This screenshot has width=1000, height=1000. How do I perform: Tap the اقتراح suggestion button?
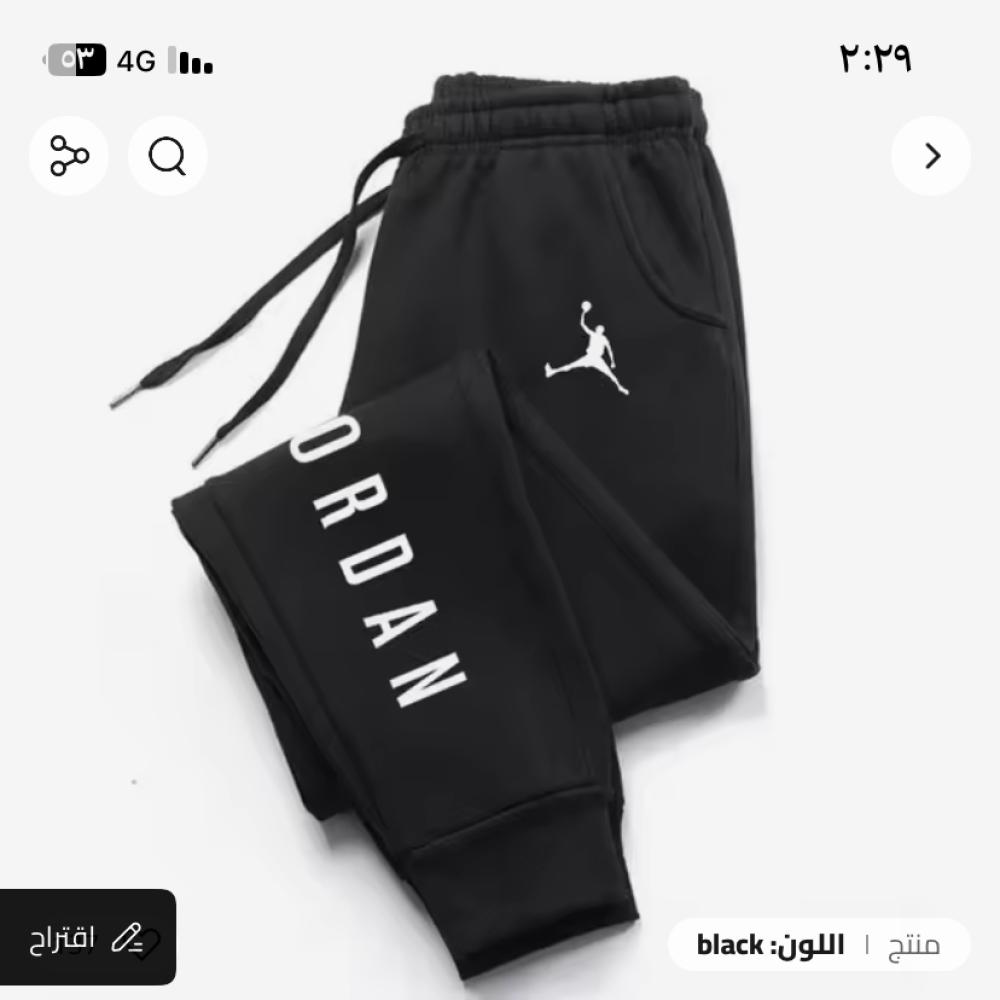[87, 938]
